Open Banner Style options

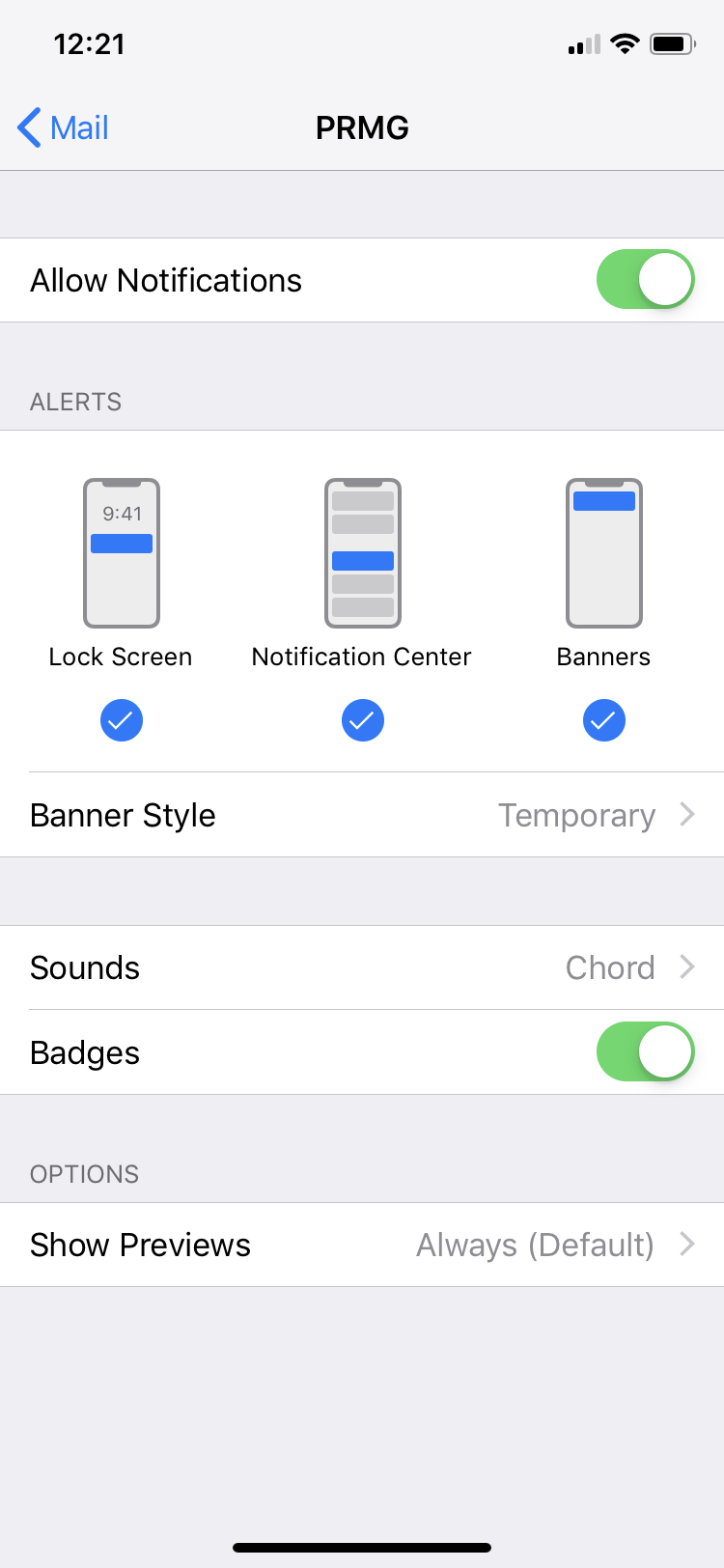click(362, 815)
